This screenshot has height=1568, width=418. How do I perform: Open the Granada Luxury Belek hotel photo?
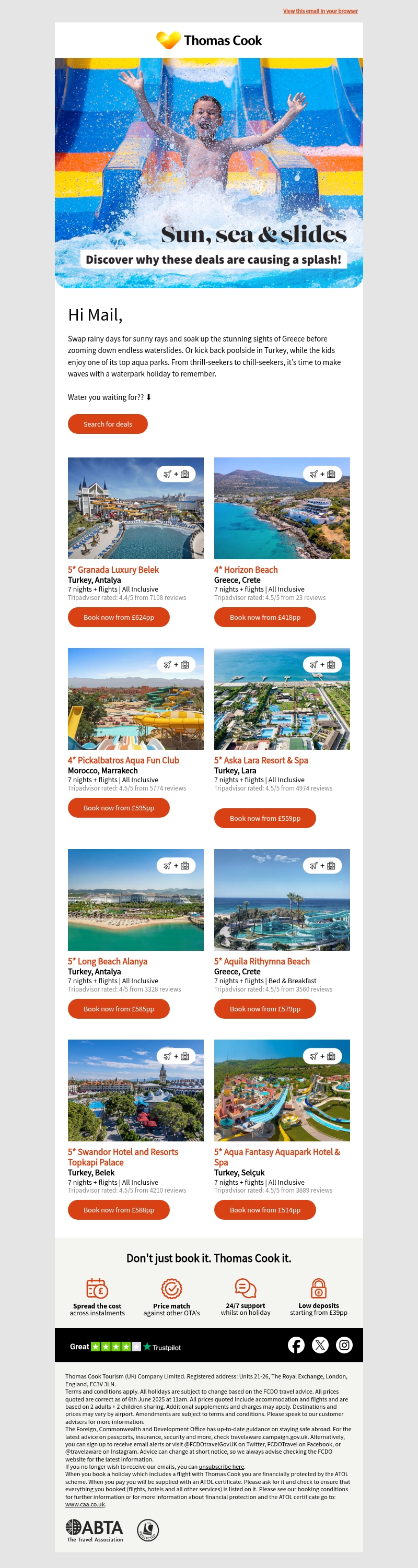(x=135, y=508)
